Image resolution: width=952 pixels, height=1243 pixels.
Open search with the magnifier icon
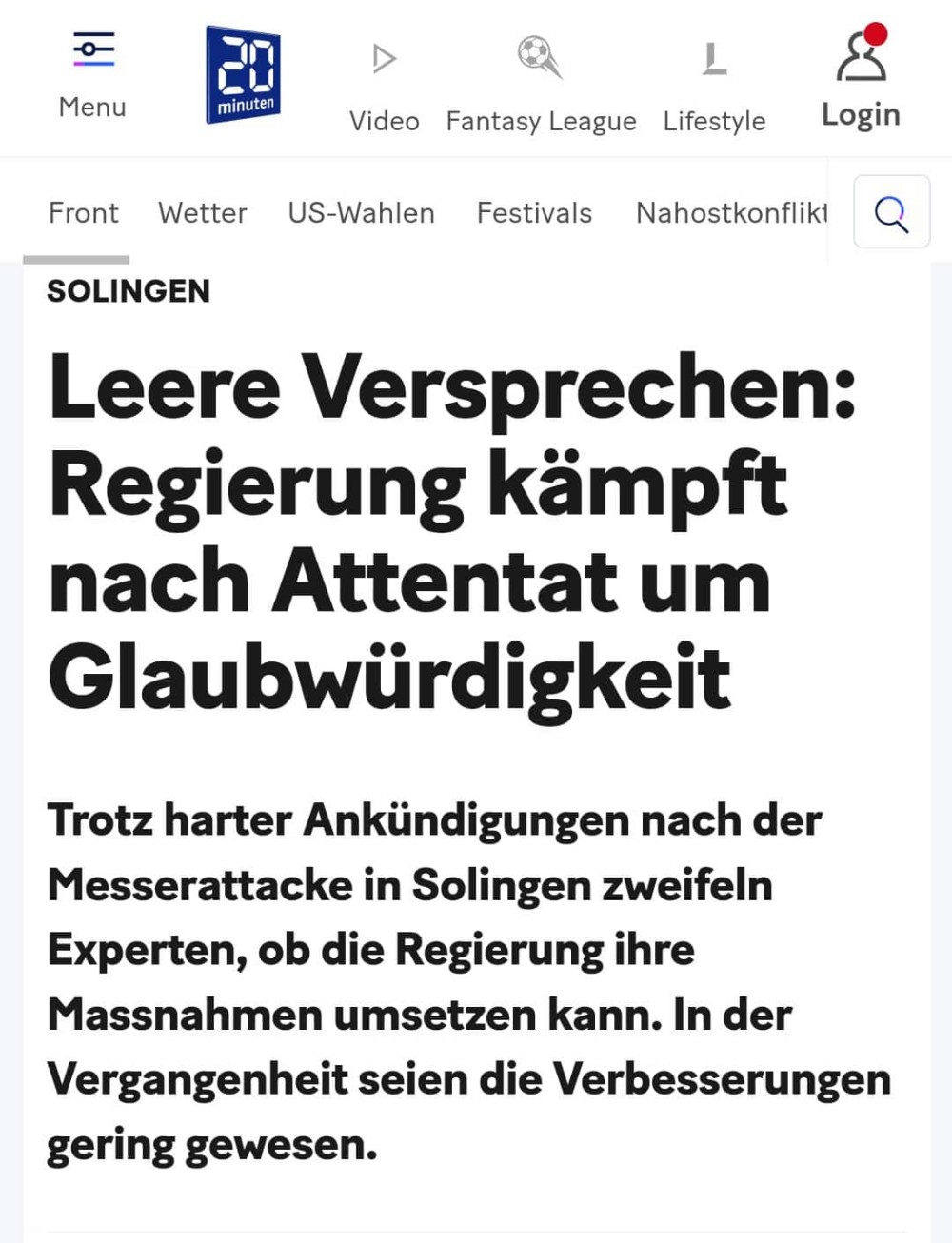click(891, 212)
